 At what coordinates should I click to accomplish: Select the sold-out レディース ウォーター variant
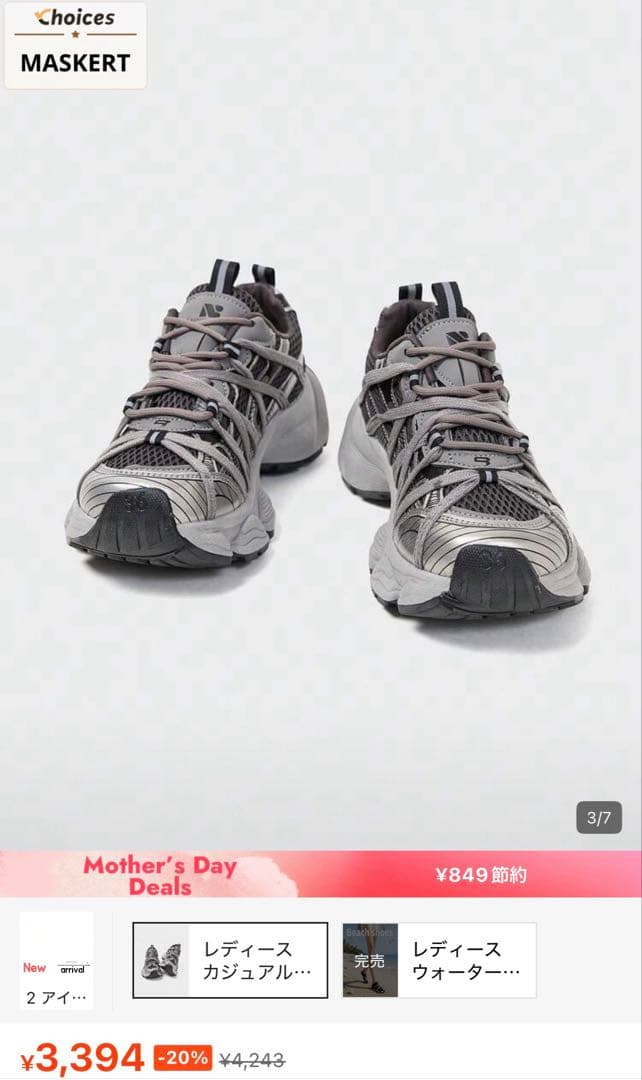(x=439, y=960)
